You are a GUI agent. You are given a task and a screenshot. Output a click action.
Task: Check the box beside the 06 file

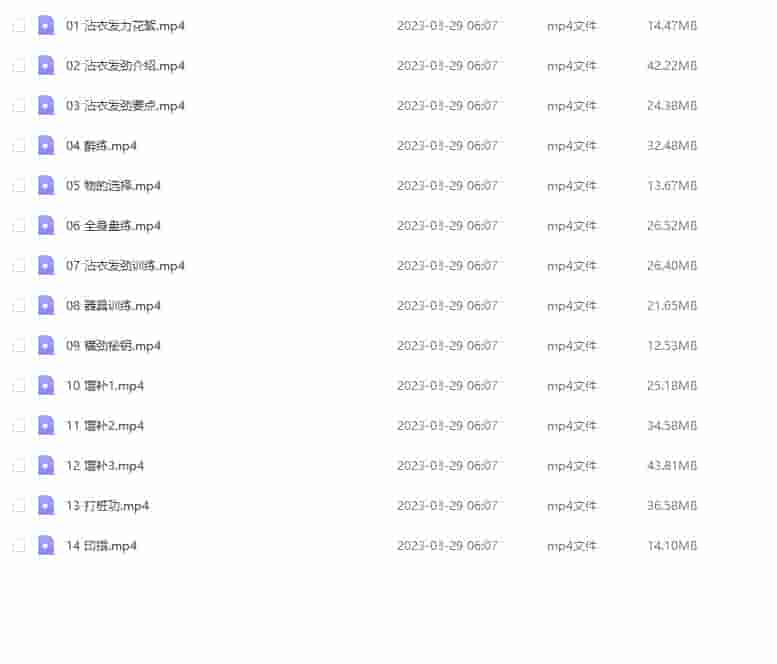(x=19, y=226)
